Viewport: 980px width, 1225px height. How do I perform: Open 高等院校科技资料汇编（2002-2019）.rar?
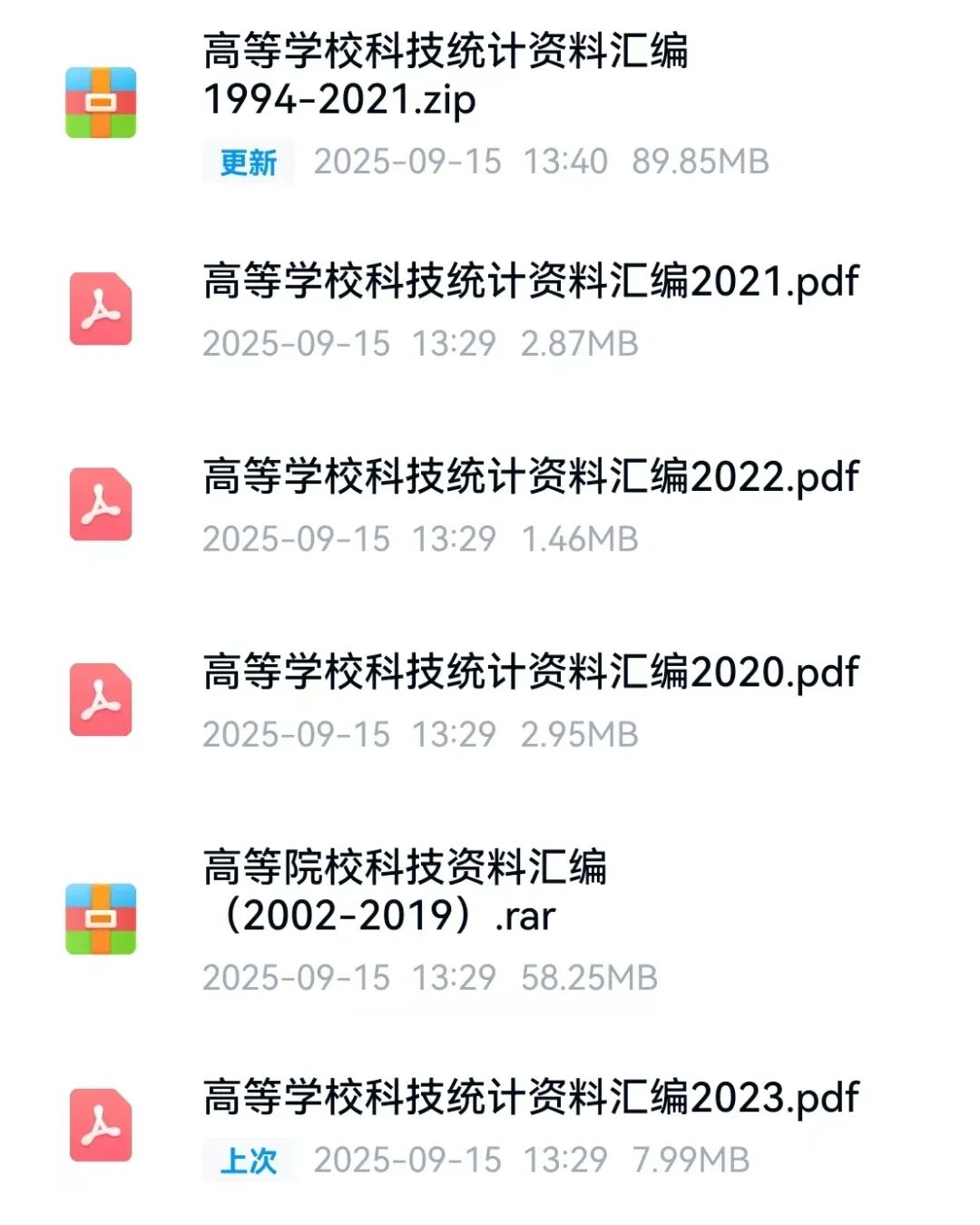399,894
